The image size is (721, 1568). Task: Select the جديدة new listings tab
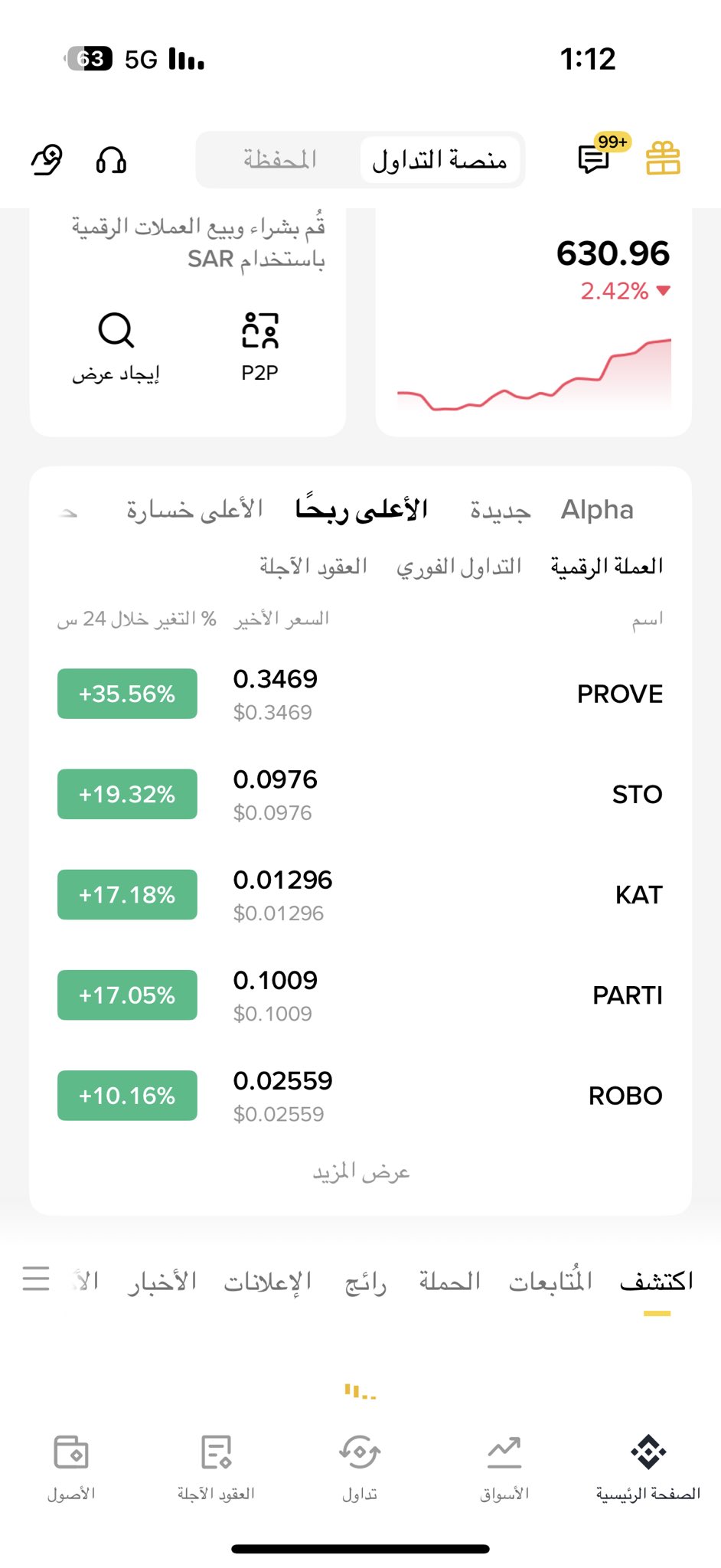click(500, 511)
